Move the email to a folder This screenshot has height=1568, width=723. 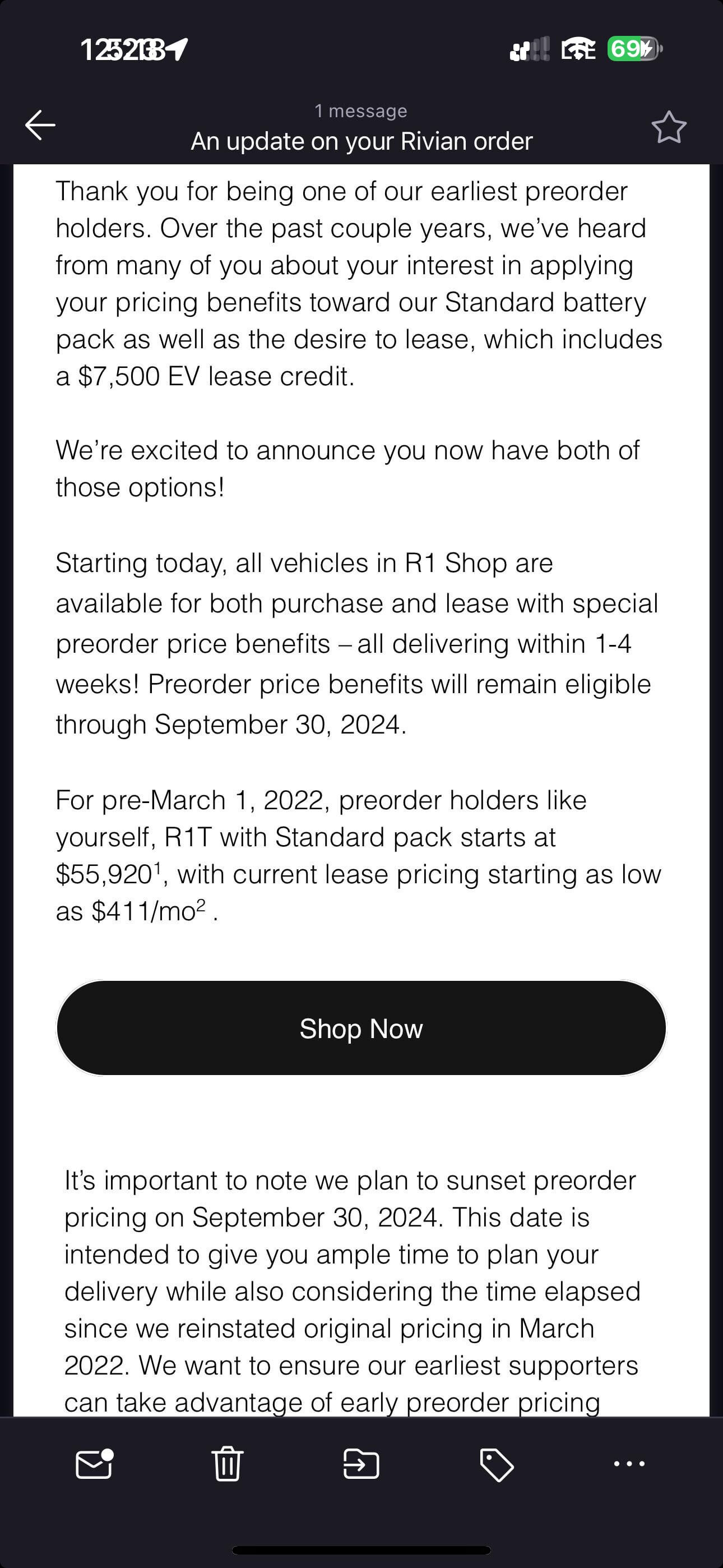click(x=361, y=1464)
